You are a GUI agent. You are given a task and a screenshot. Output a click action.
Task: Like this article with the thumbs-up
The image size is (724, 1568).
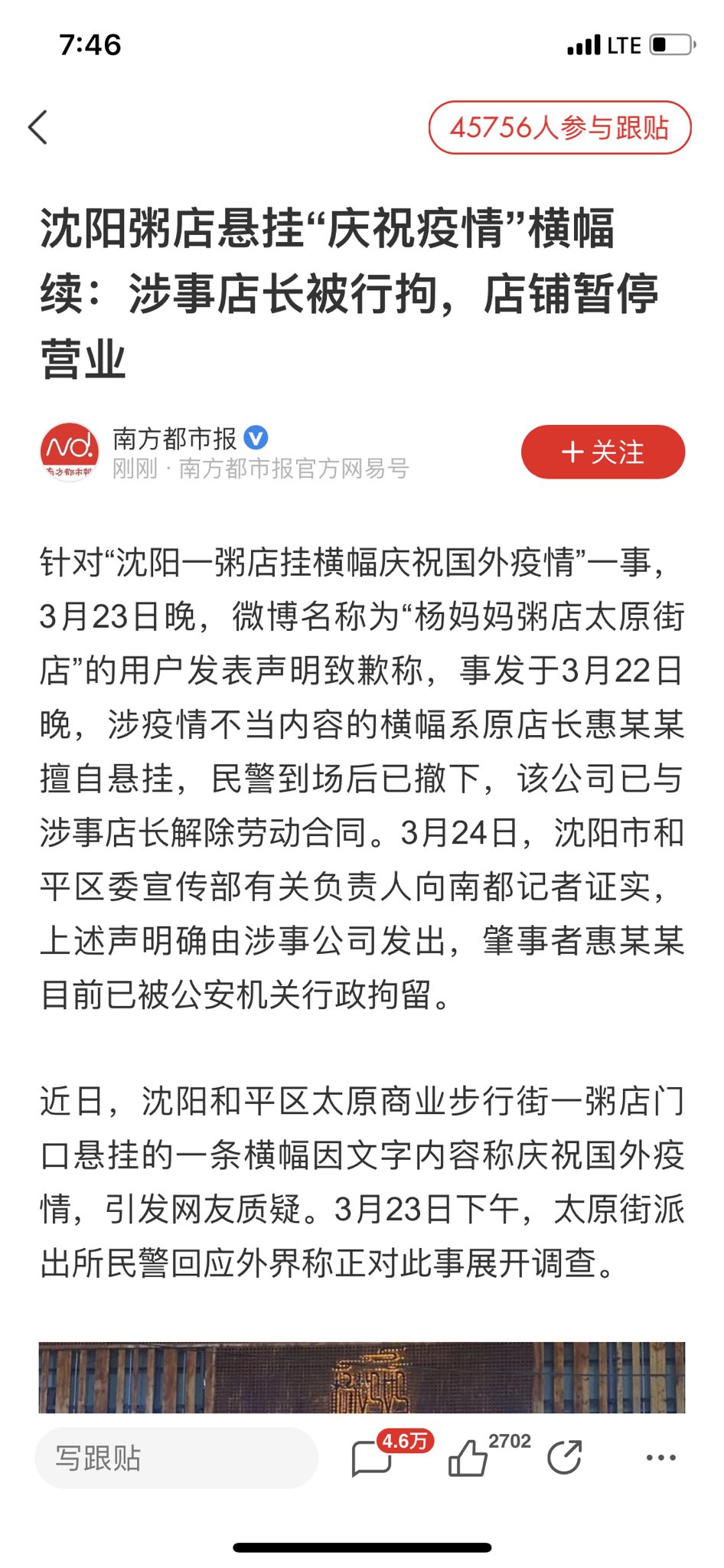468,1458
